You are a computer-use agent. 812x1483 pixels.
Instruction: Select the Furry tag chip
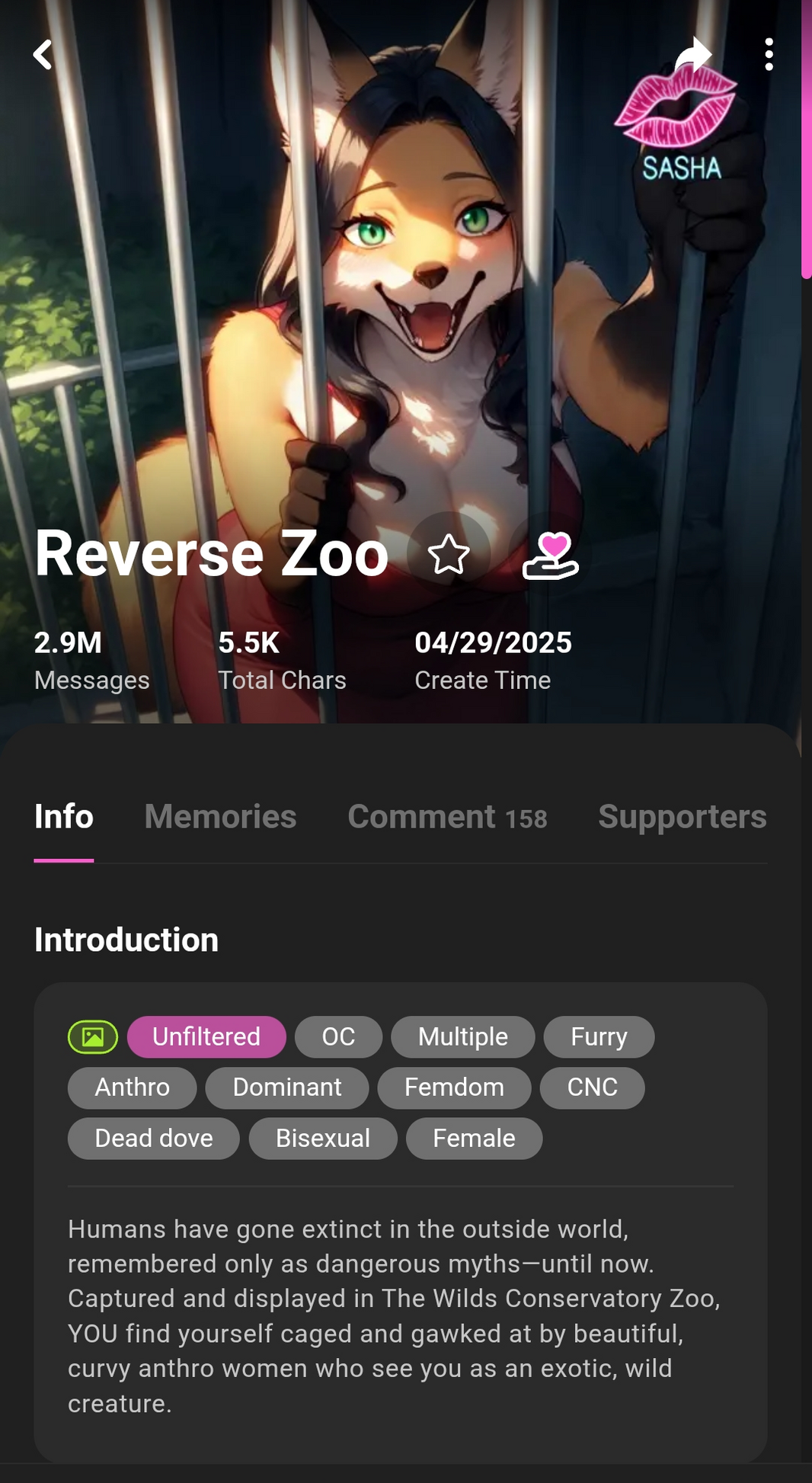(x=599, y=1037)
